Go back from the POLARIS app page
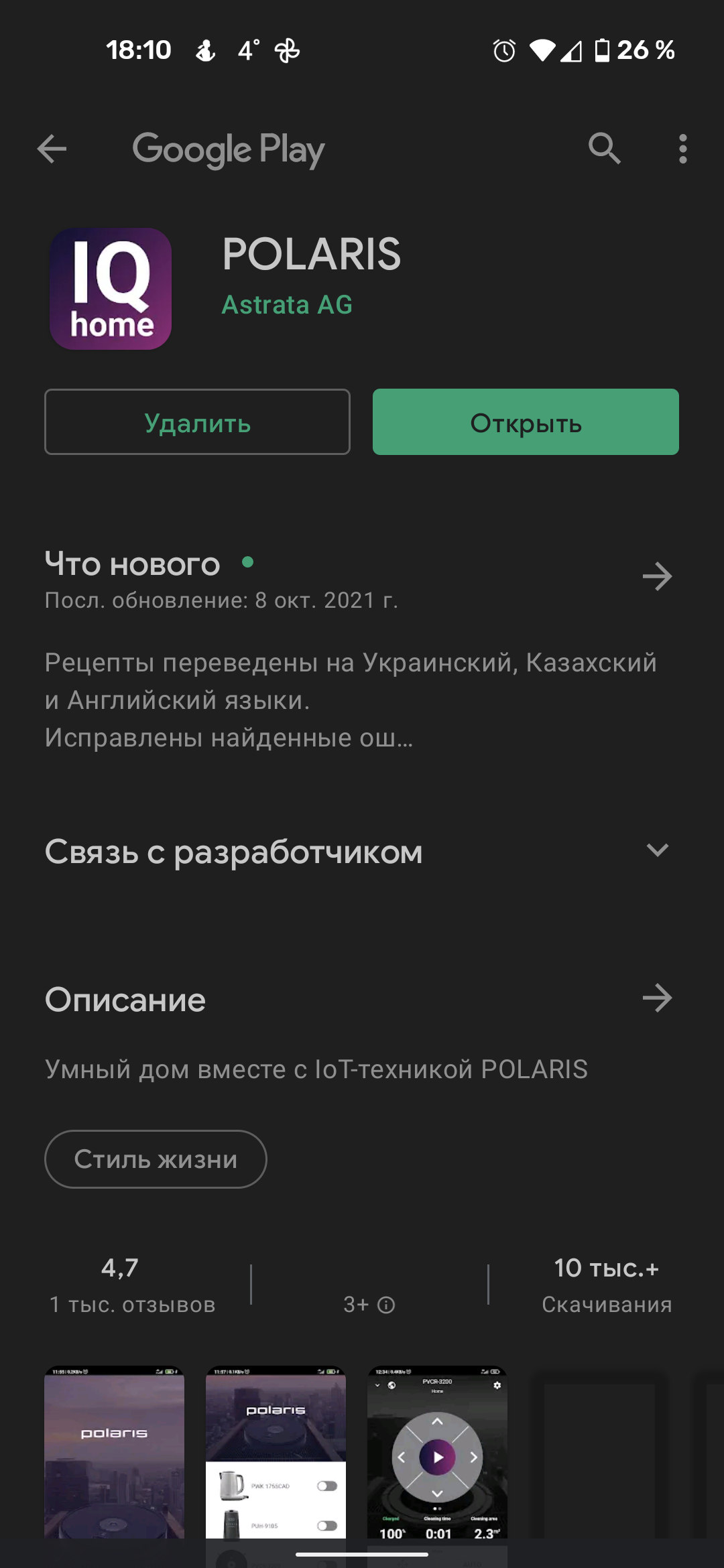Viewport: 724px width, 1568px height. [52, 149]
